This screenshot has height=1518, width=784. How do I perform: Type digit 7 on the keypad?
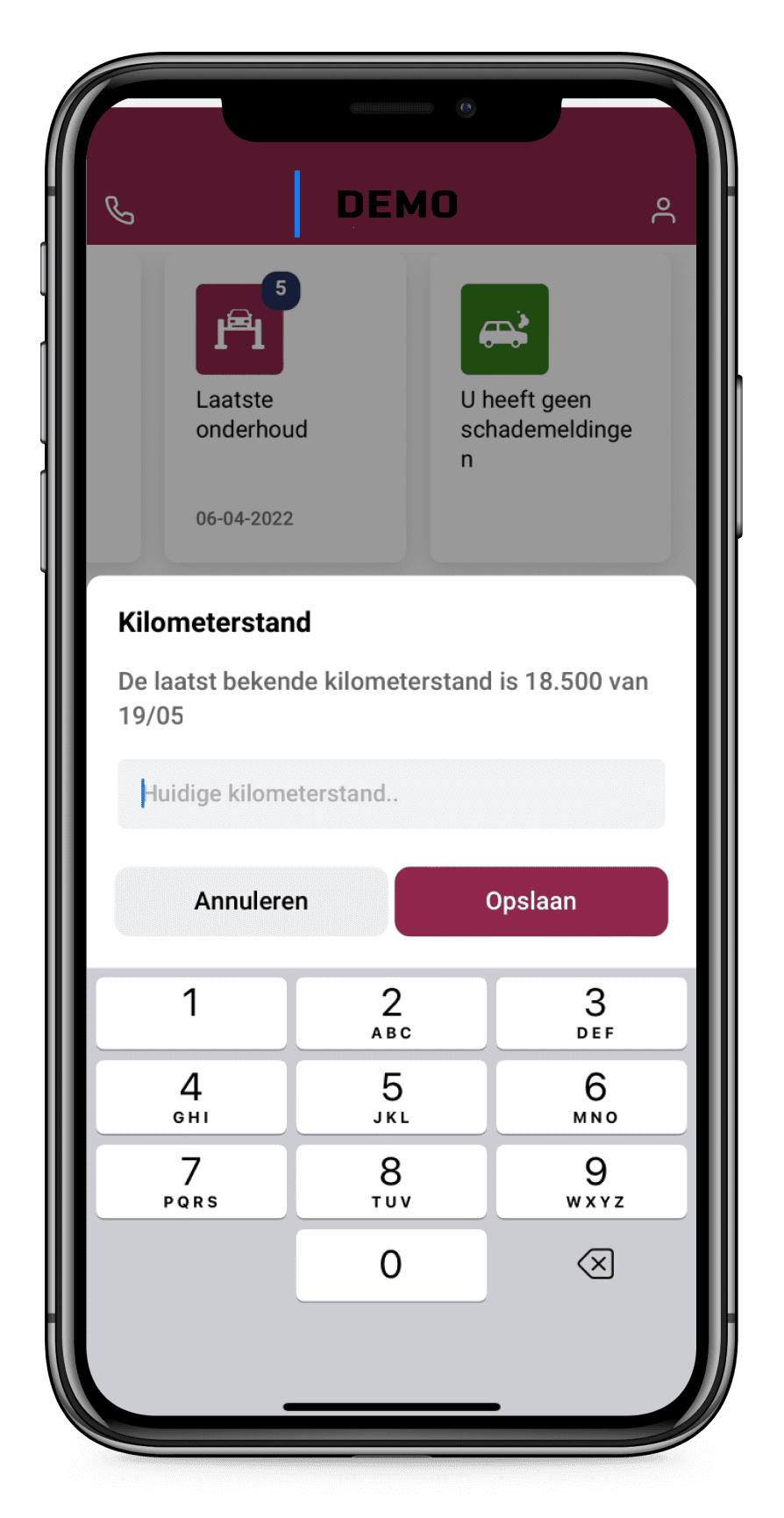[191, 1181]
